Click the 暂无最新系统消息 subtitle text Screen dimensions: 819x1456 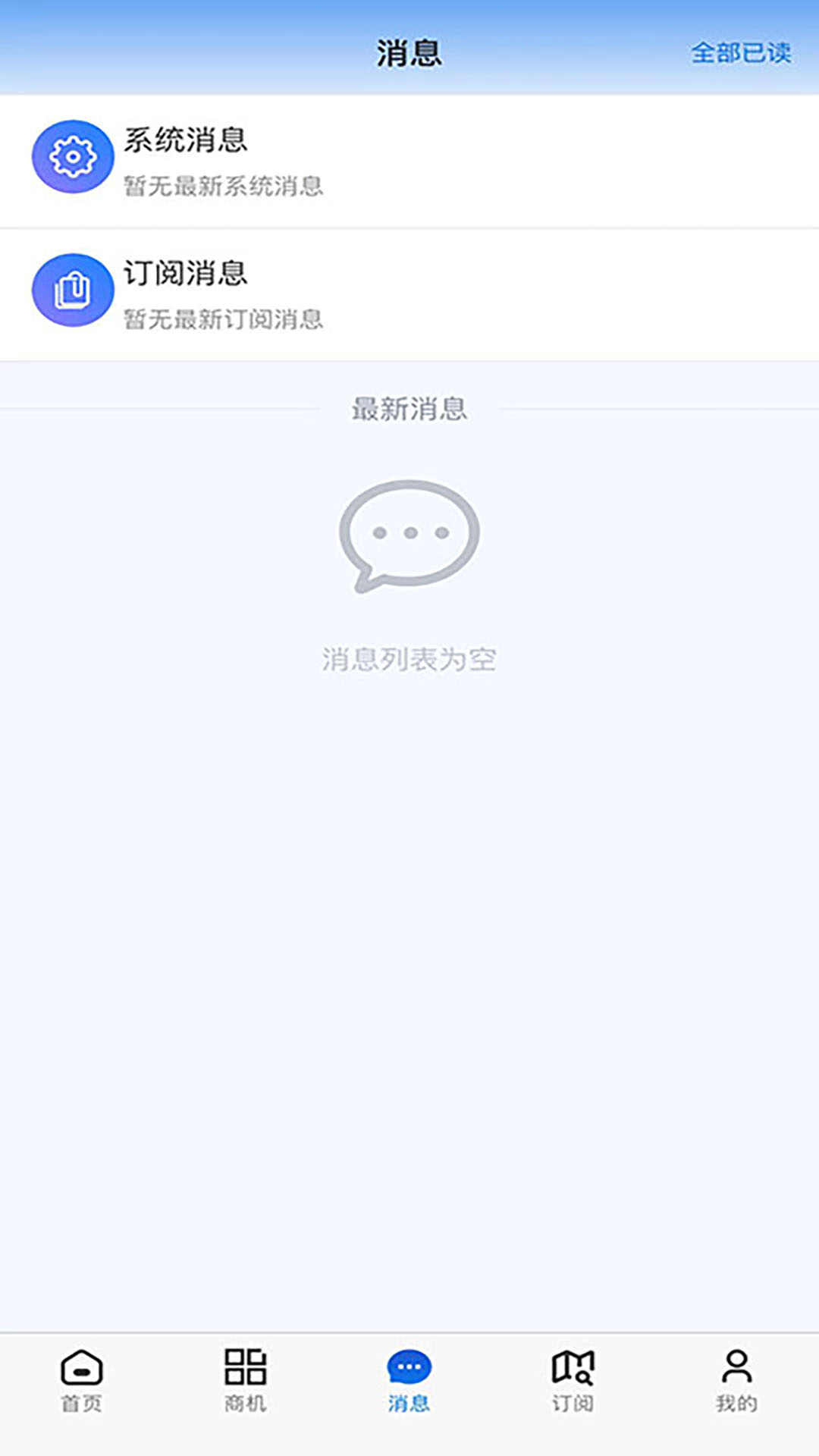point(225,187)
